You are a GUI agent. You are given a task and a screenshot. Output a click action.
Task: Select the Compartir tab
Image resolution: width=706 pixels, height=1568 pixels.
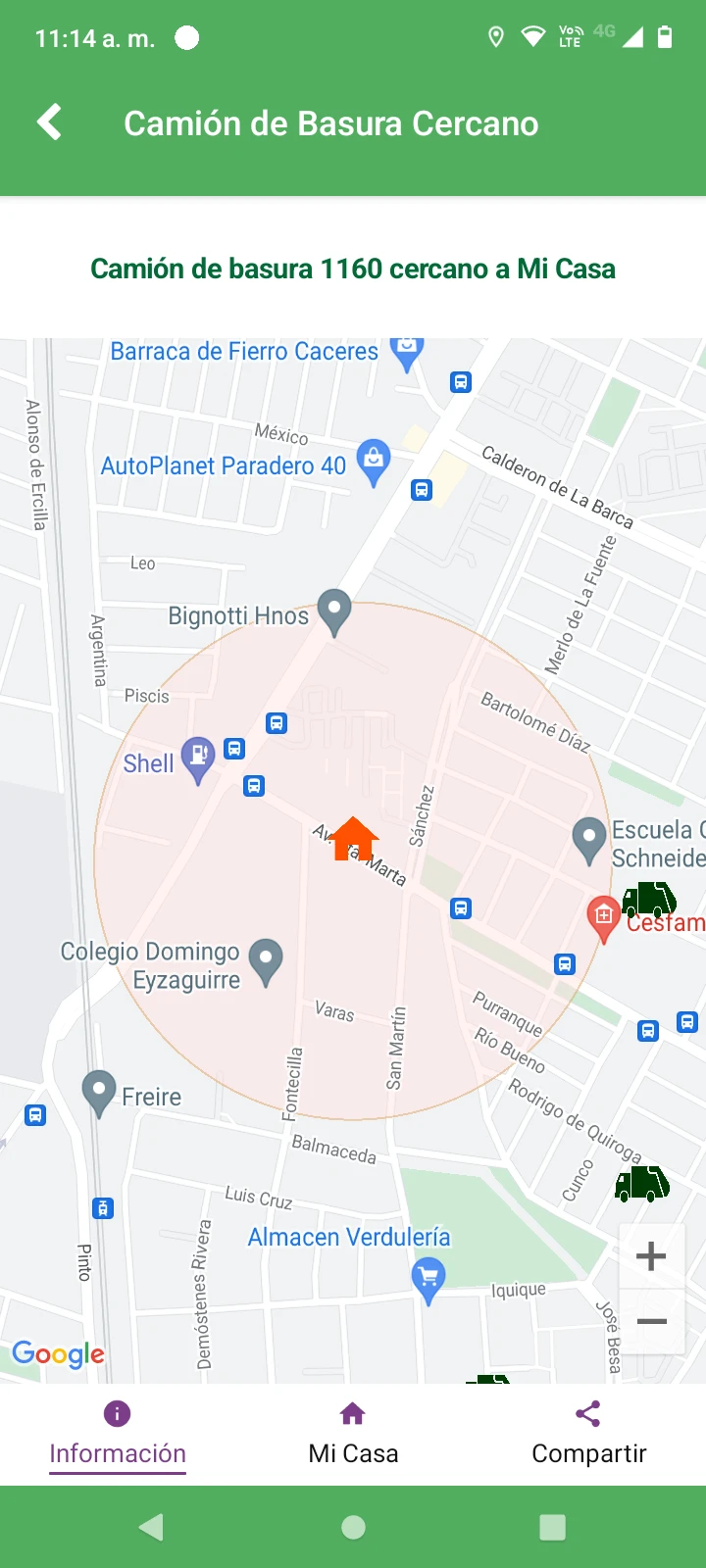588,1432
